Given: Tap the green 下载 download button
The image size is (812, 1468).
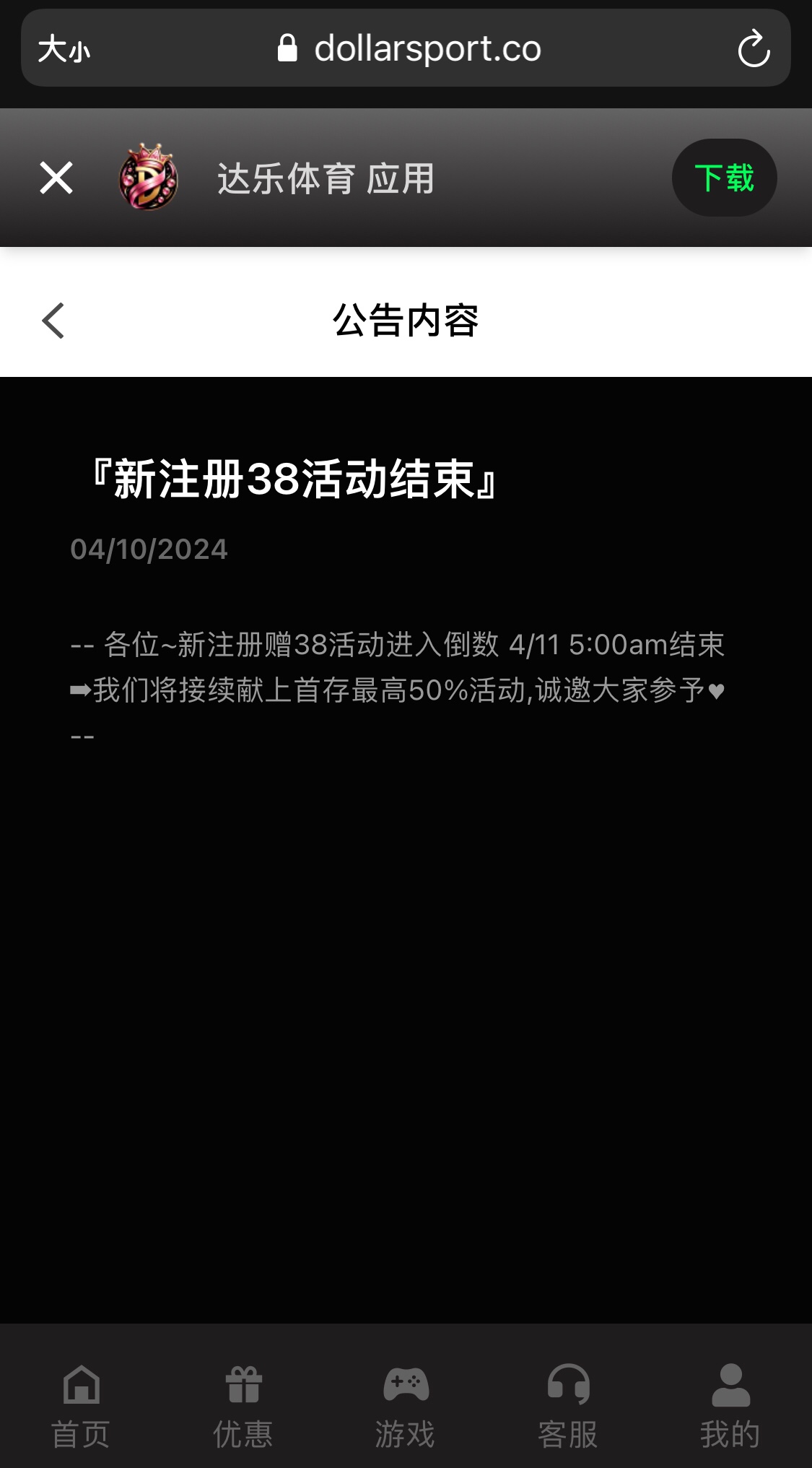Looking at the screenshot, I should point(724,178).
